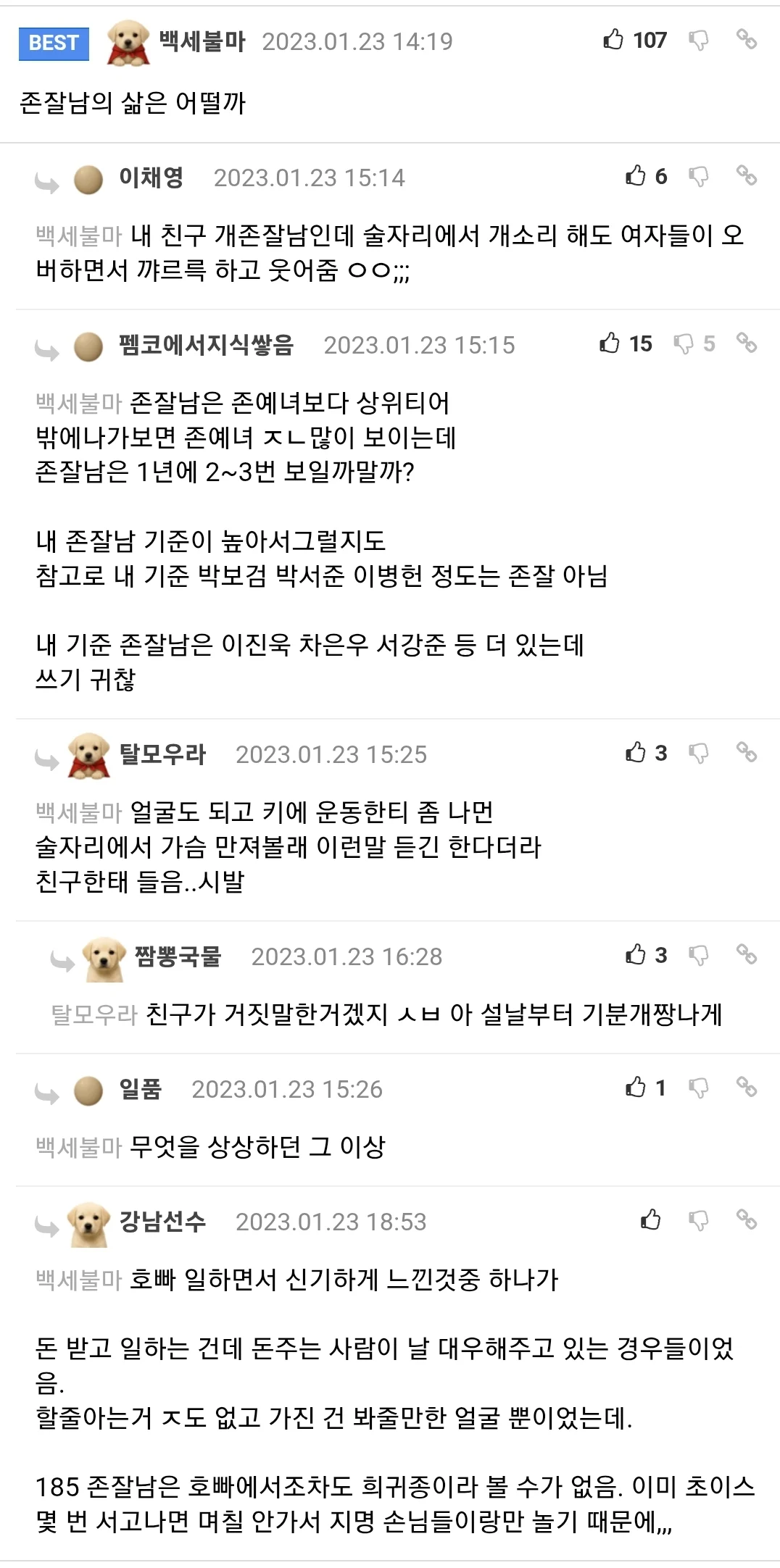This screenshot has width=780, height=1568.
Task: Upvote 백세불마's best comment
Action: [613, 40]
